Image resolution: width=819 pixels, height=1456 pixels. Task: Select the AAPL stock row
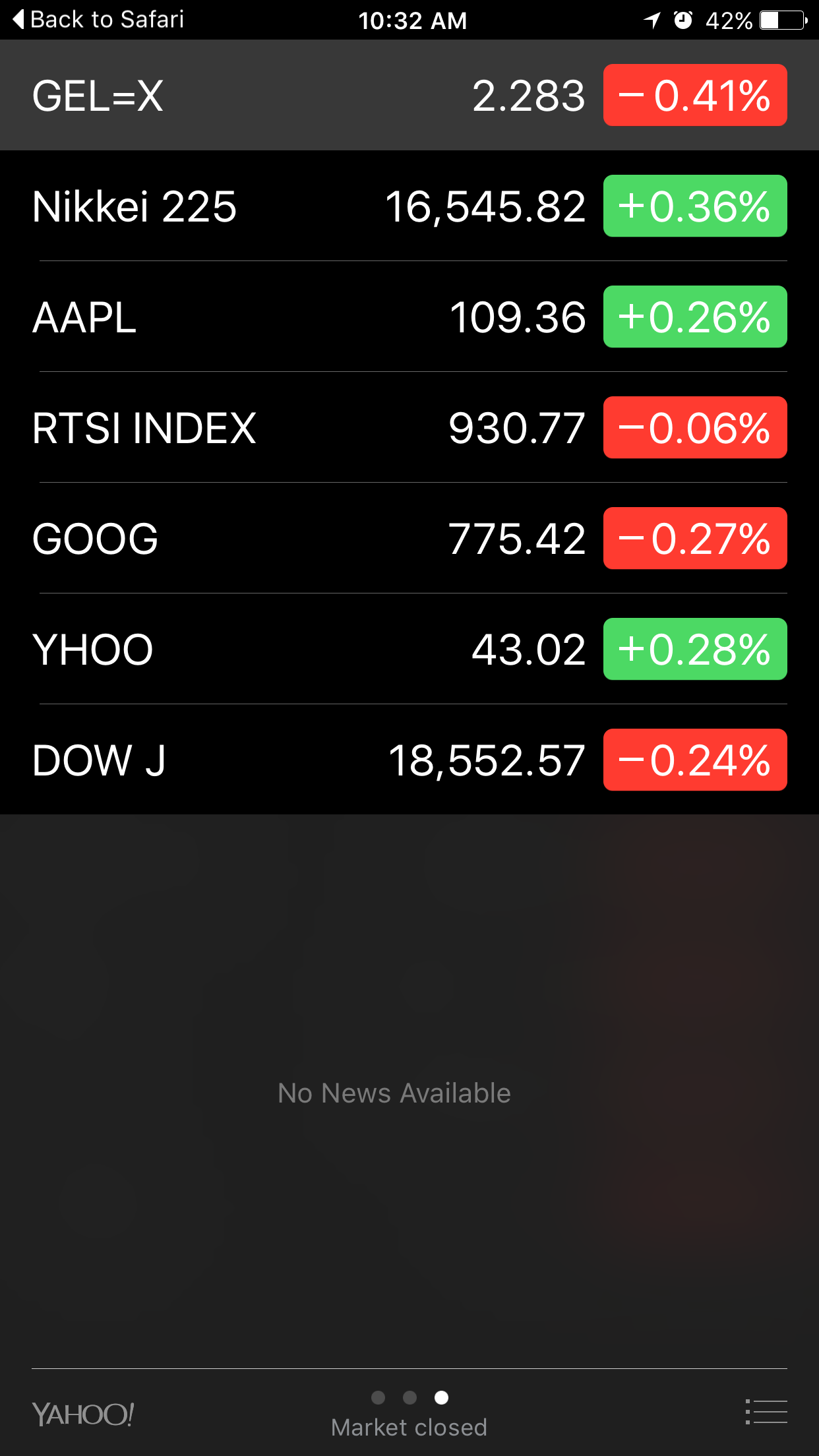(297, 317)
